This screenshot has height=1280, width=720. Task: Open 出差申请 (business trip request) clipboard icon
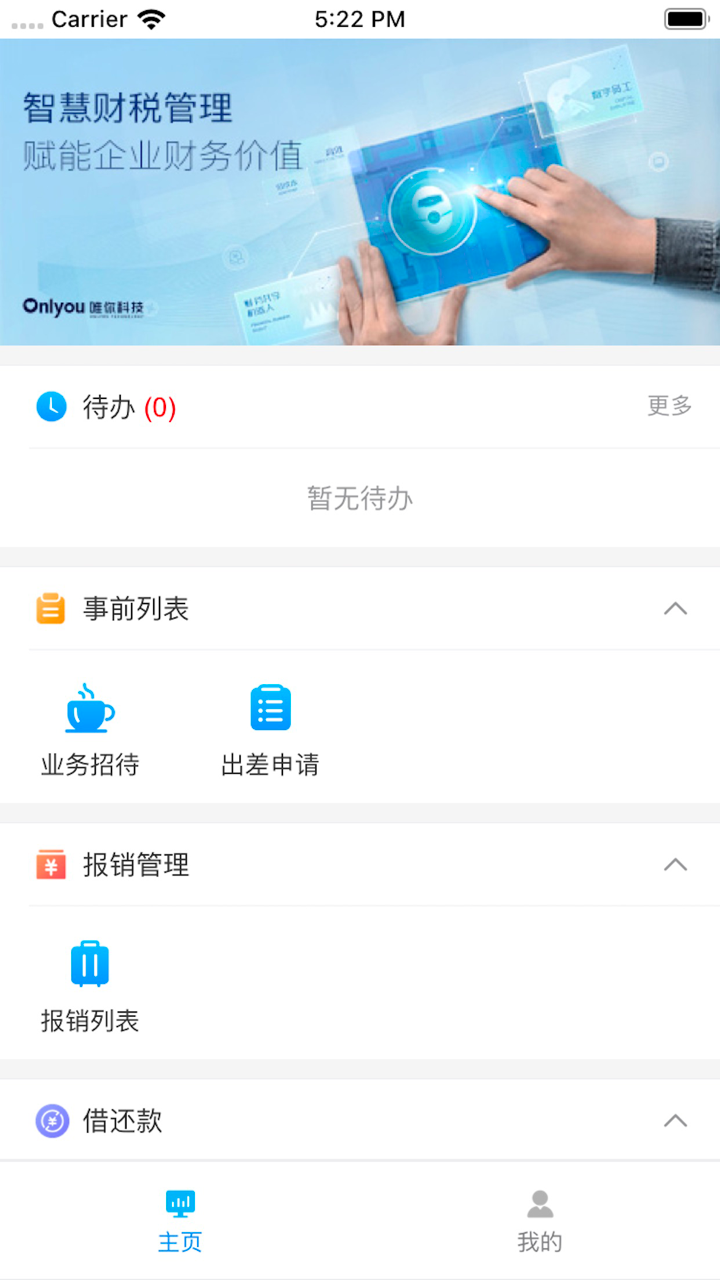268,707
